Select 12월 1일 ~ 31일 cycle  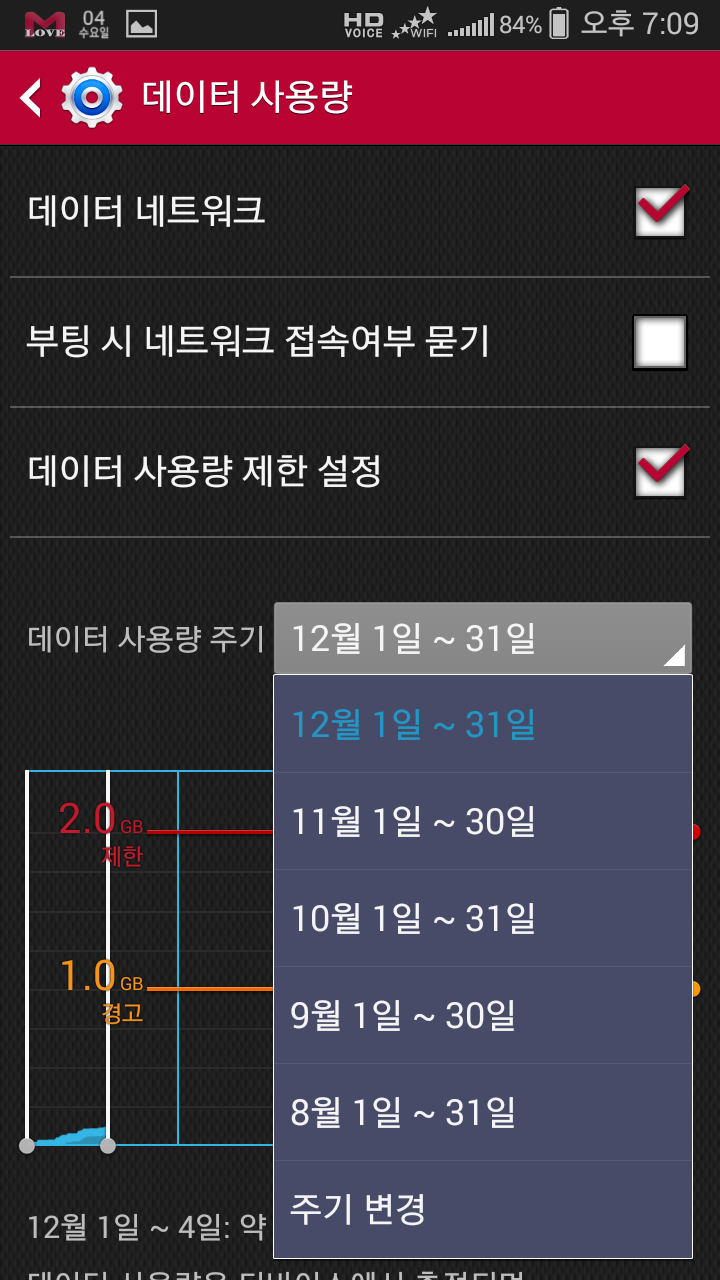(482, 724)
